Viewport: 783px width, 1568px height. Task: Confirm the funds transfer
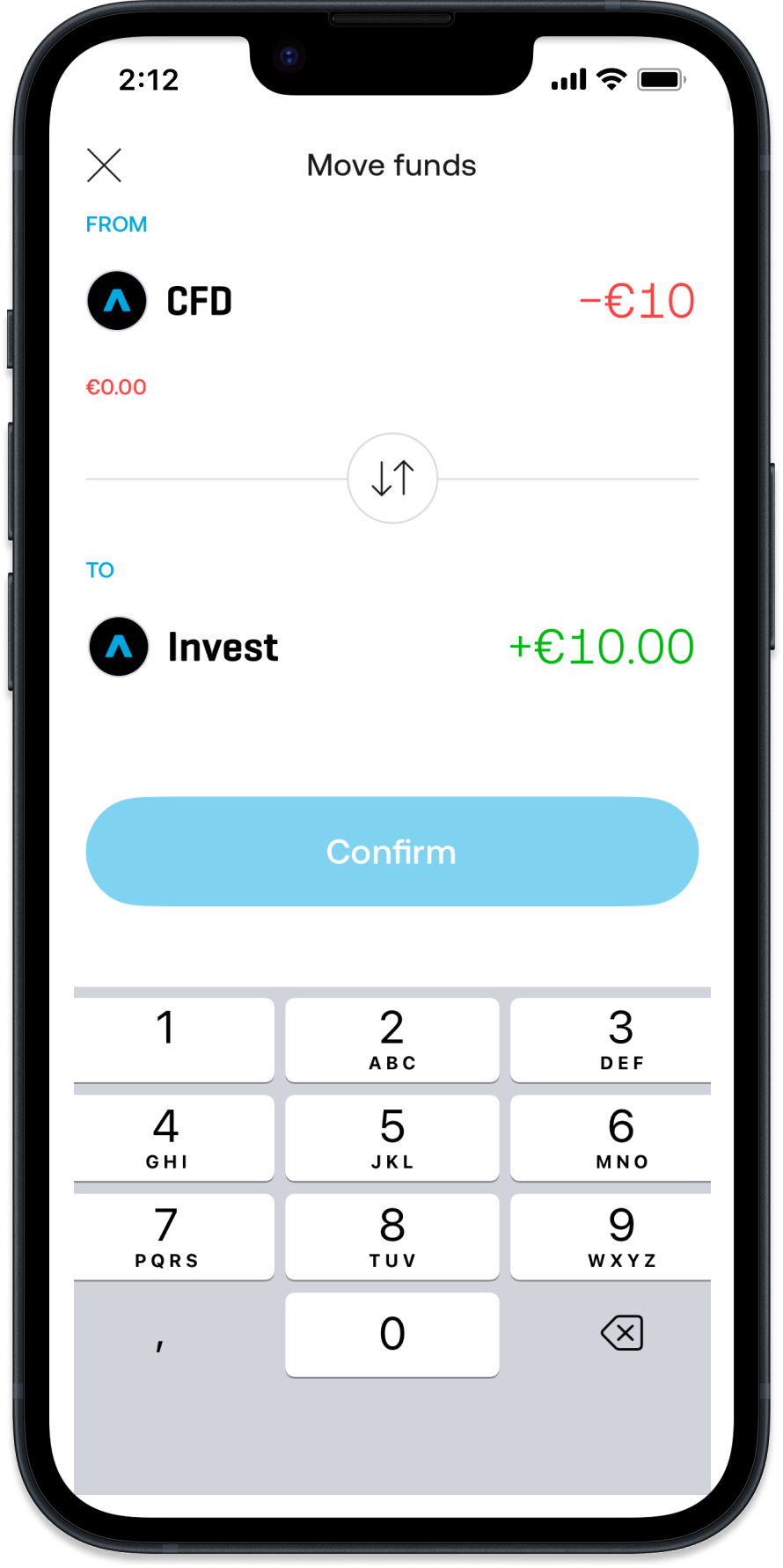(392, 852)
